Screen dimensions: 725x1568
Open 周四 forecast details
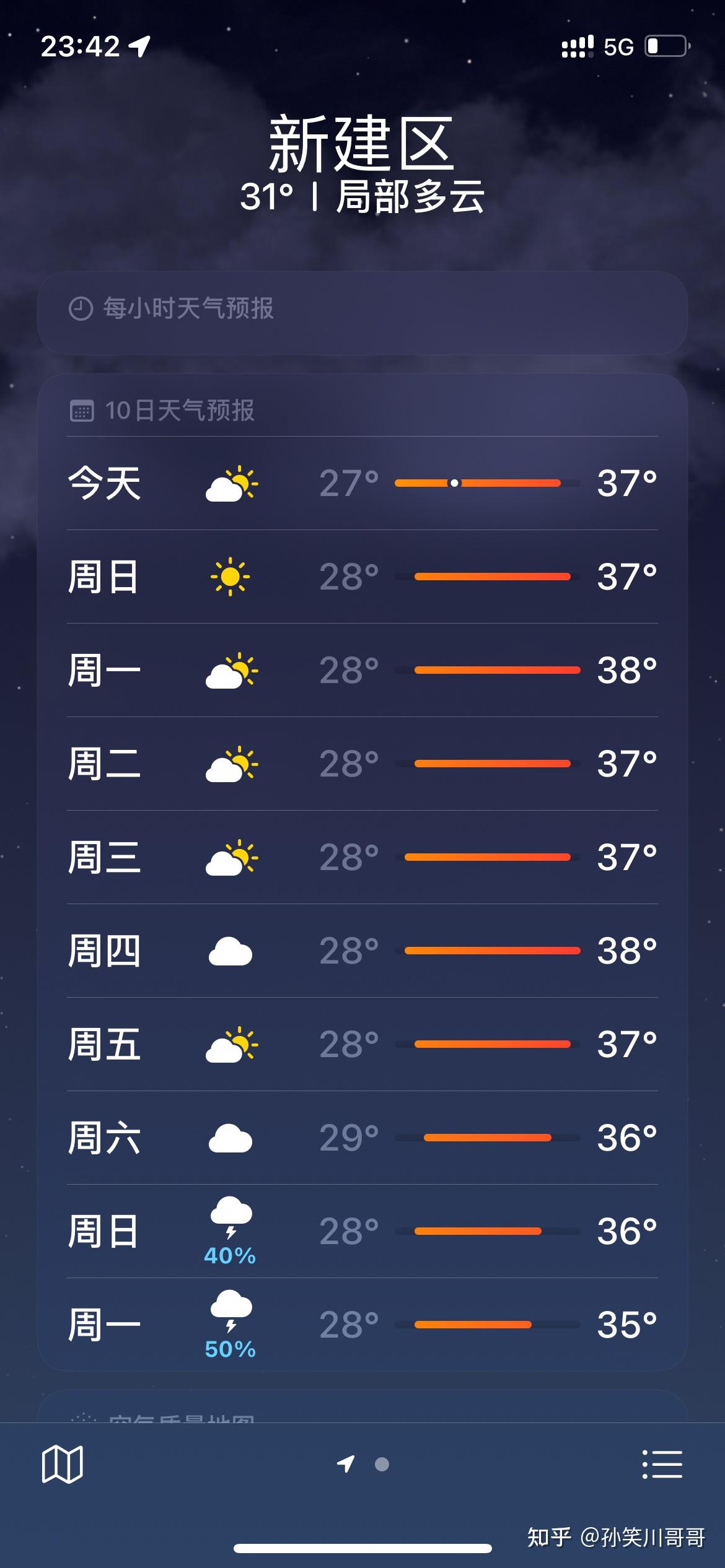pos(362,951)
